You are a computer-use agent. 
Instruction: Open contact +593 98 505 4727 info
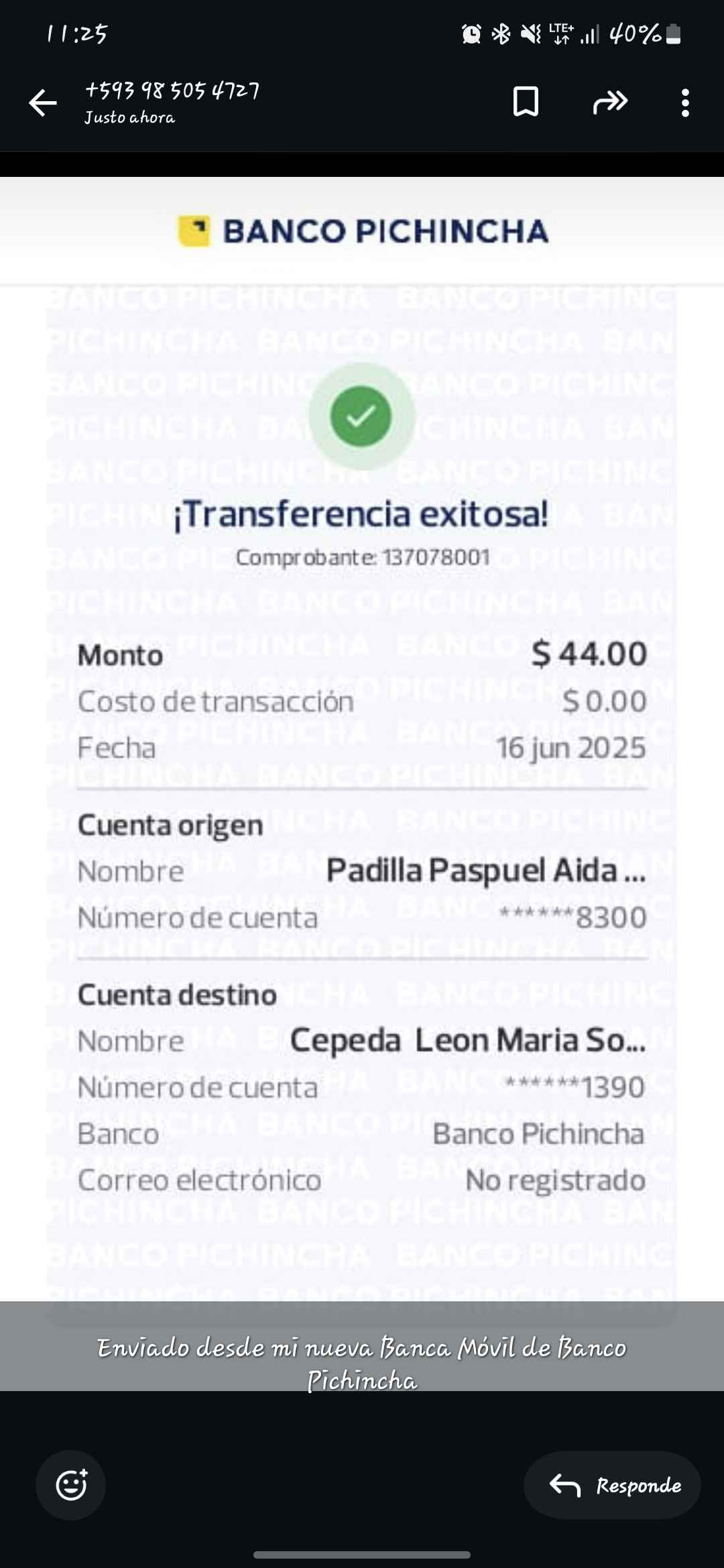click(172, 101)
